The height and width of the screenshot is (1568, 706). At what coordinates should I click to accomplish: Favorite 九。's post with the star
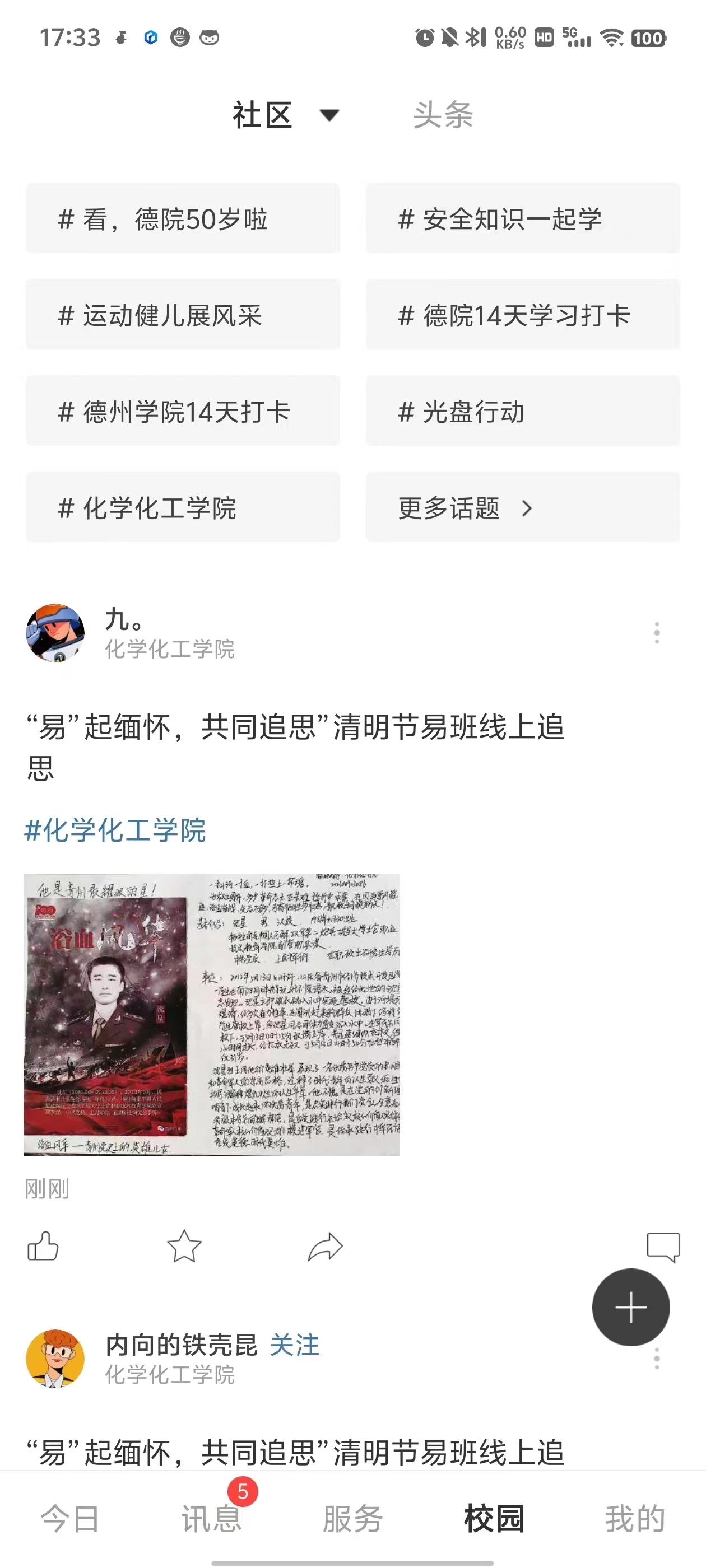pos(184,1247)
